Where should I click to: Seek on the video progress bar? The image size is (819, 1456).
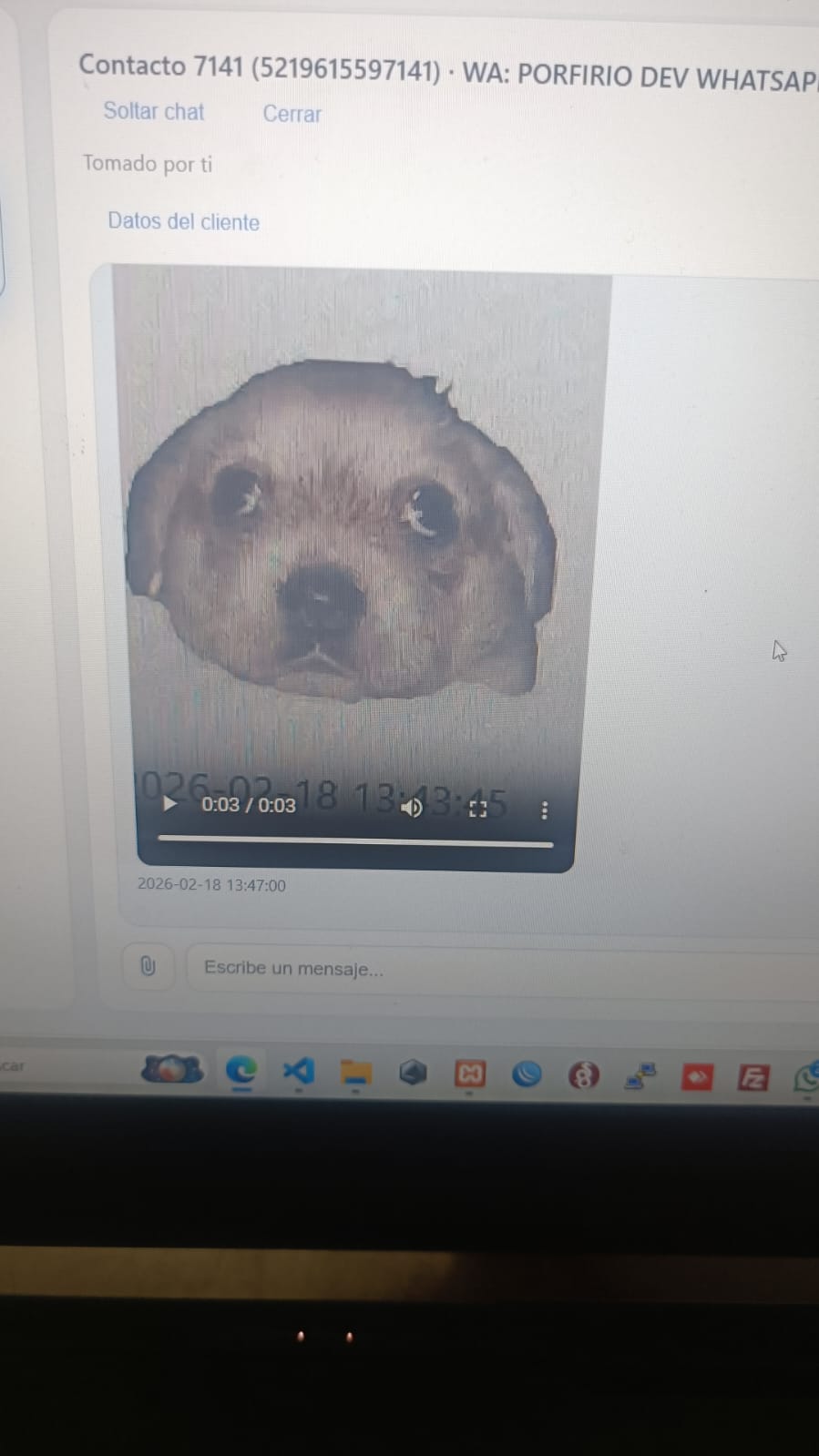pyautogui.click(x=355, y=843)
